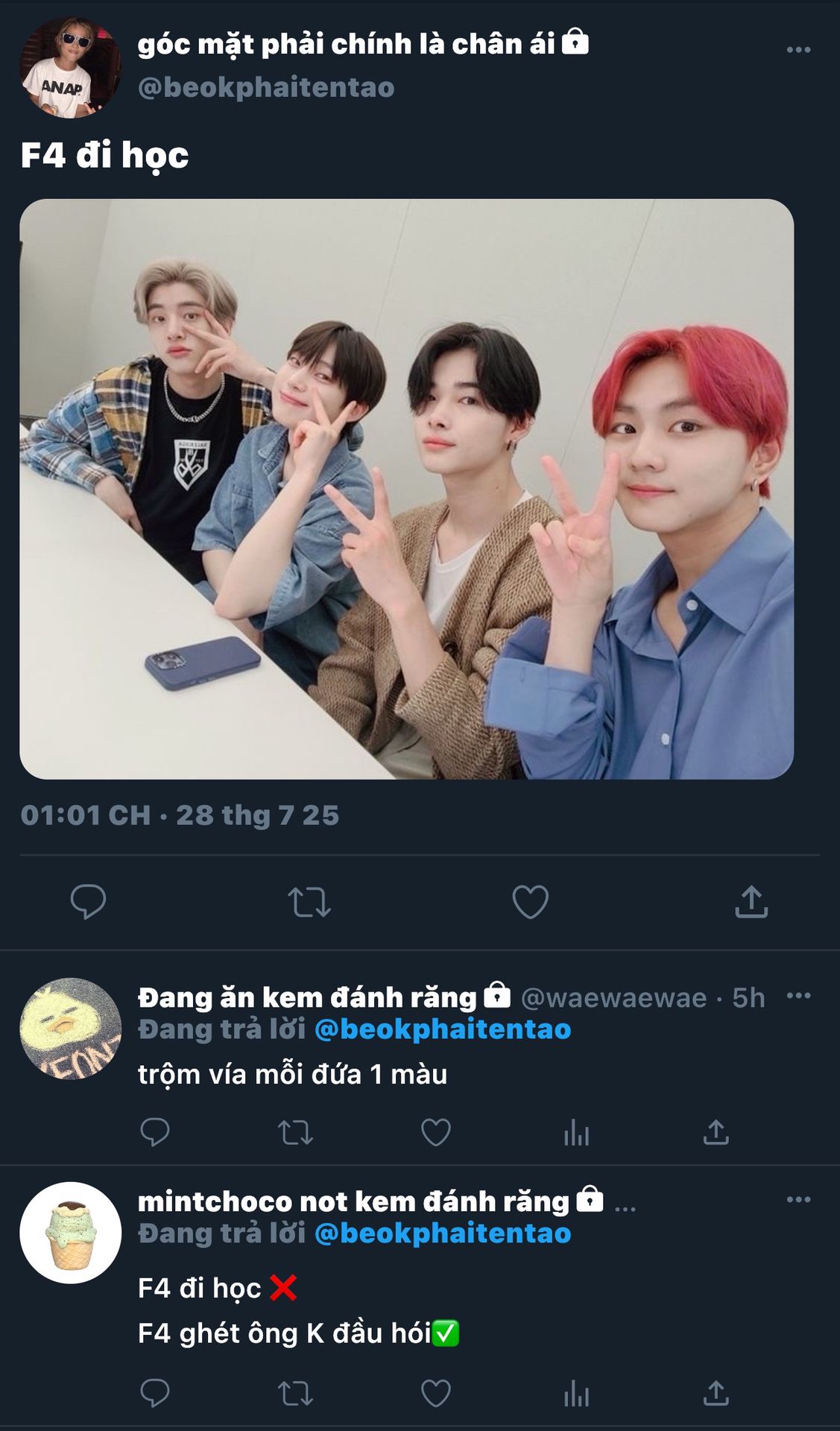Viewport: 840px width, 1431px height.
Task: View the attached photo in full screen
Action: coord(406,488)
